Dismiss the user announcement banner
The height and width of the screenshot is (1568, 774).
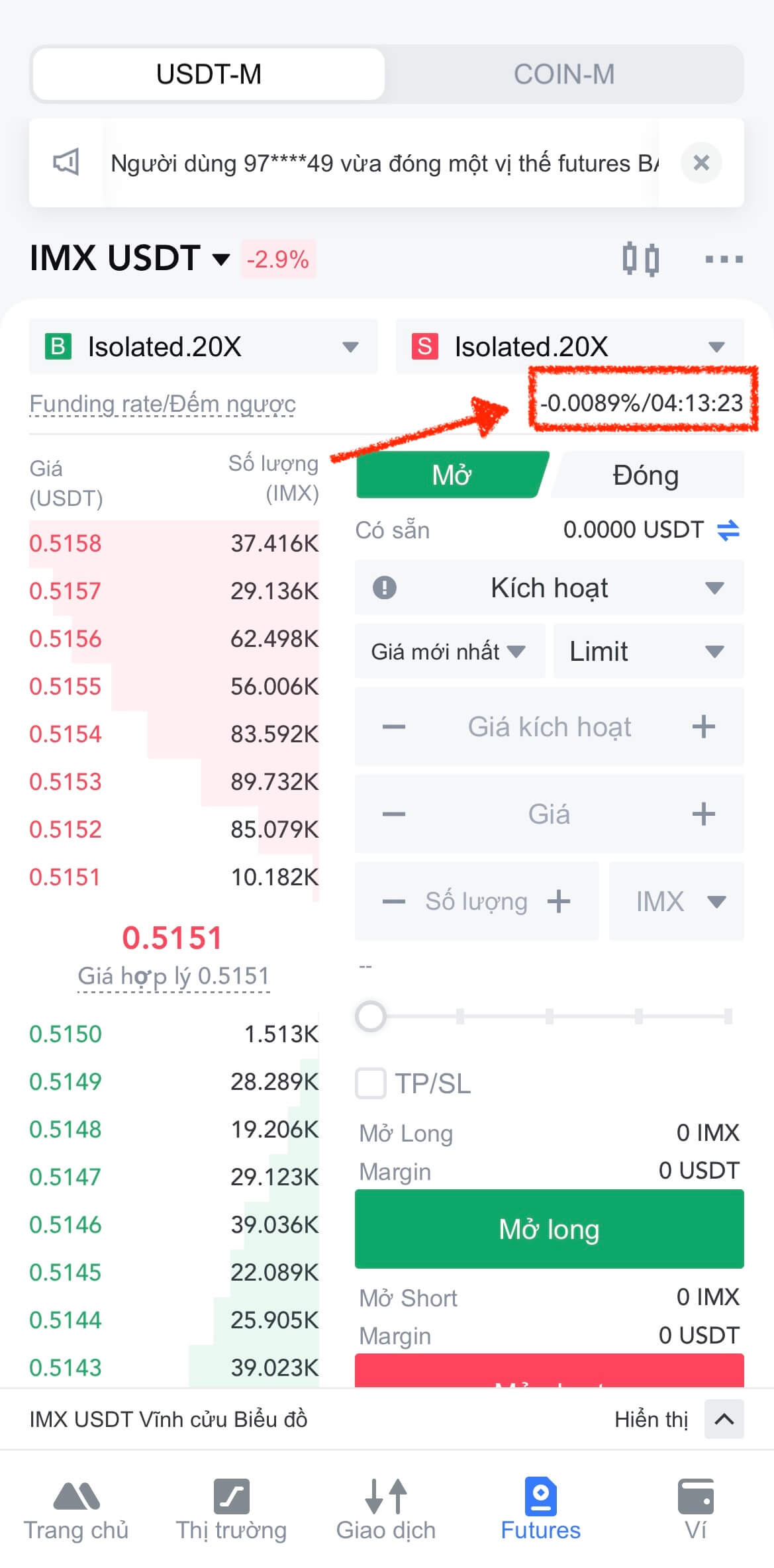coord(701,163)
